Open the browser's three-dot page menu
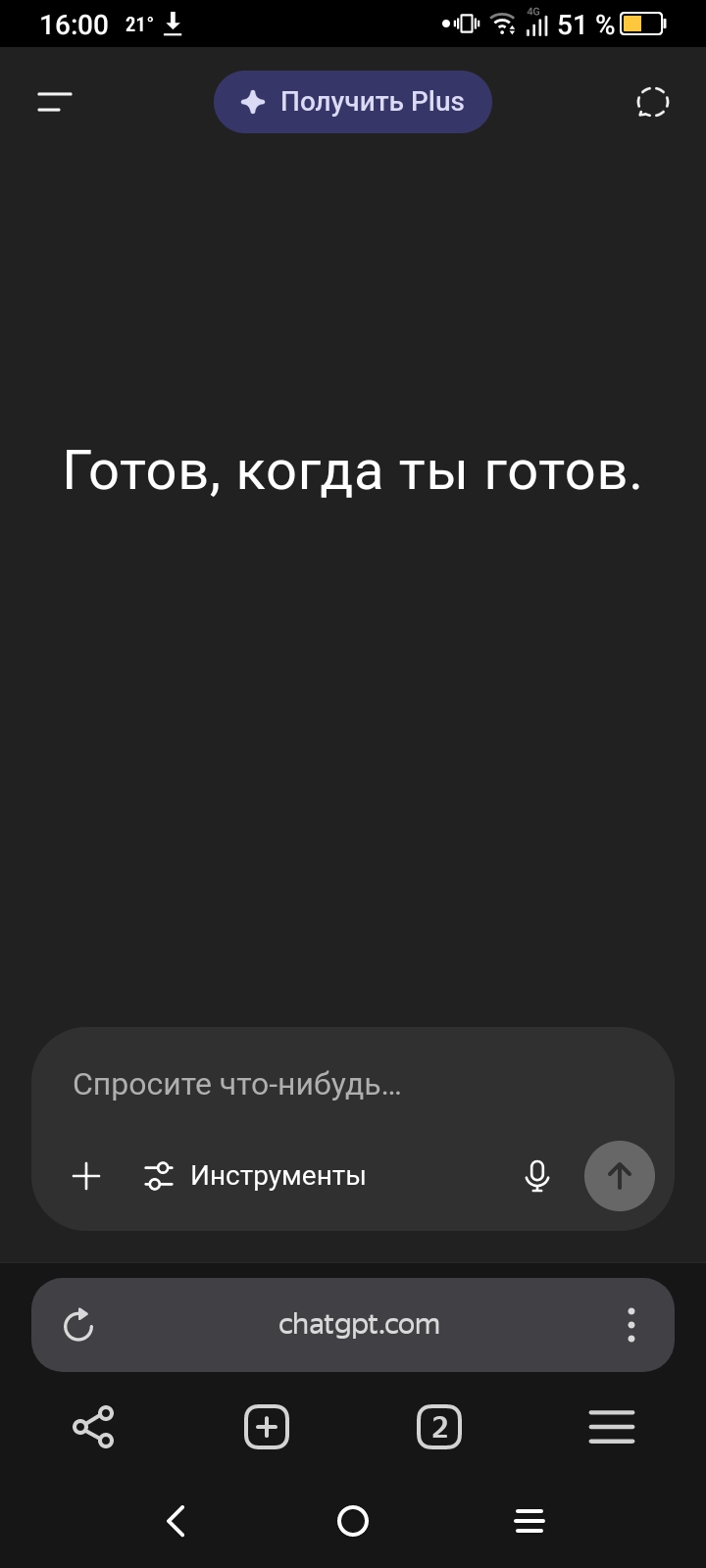This screenshot has width=706, height=1568. click(x=631, y=1325)
